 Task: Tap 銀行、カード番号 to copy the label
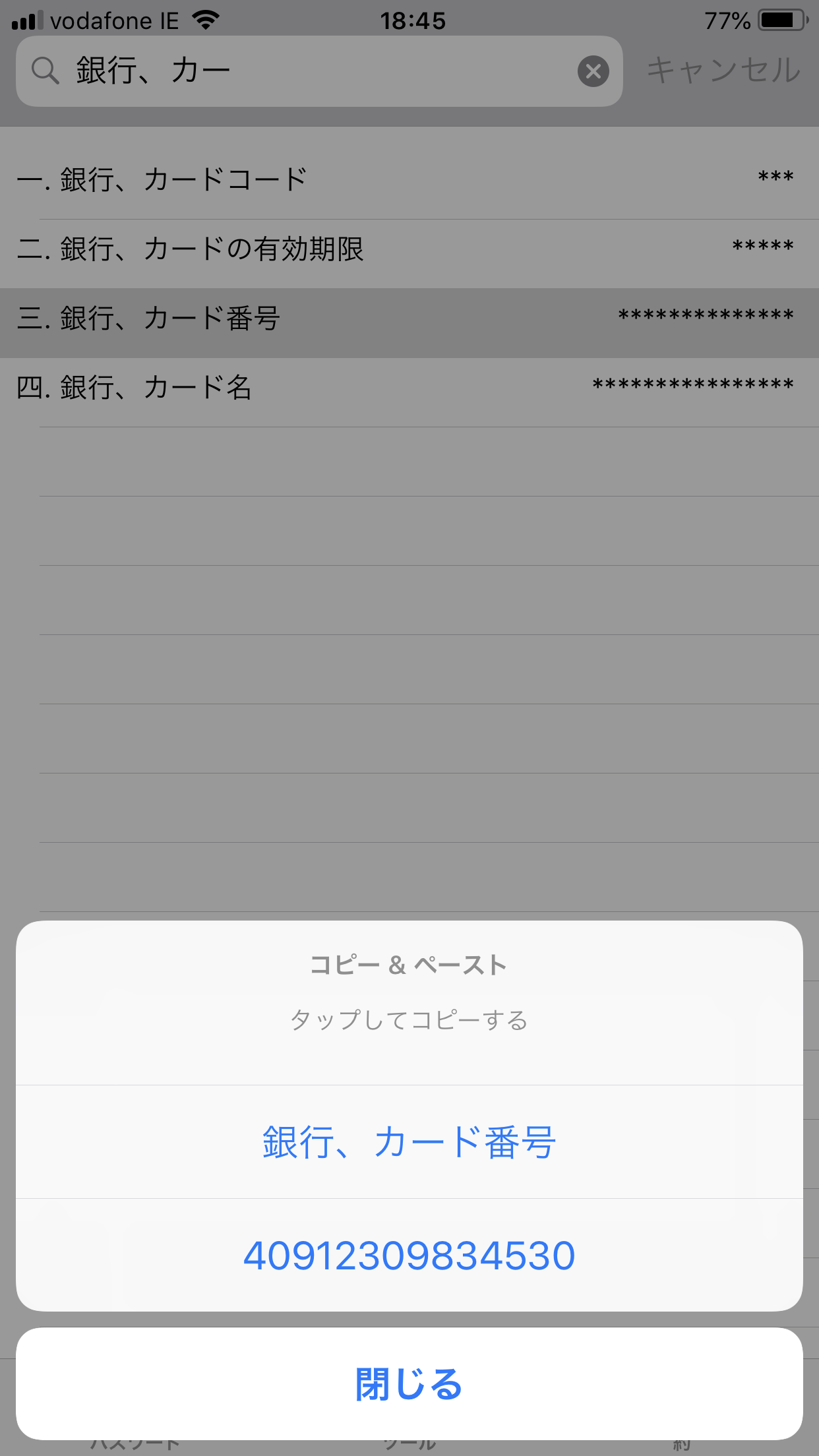[409, 1143]
